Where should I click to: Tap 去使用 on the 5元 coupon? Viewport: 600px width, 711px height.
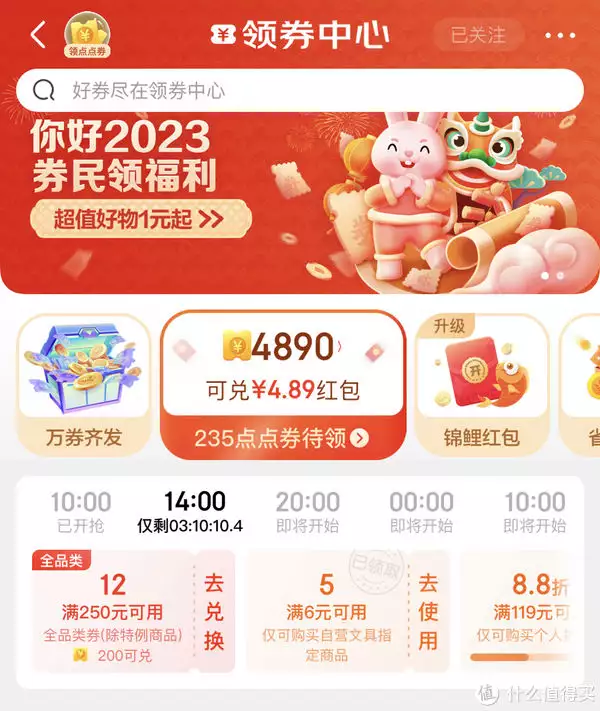tap(428, 610)
